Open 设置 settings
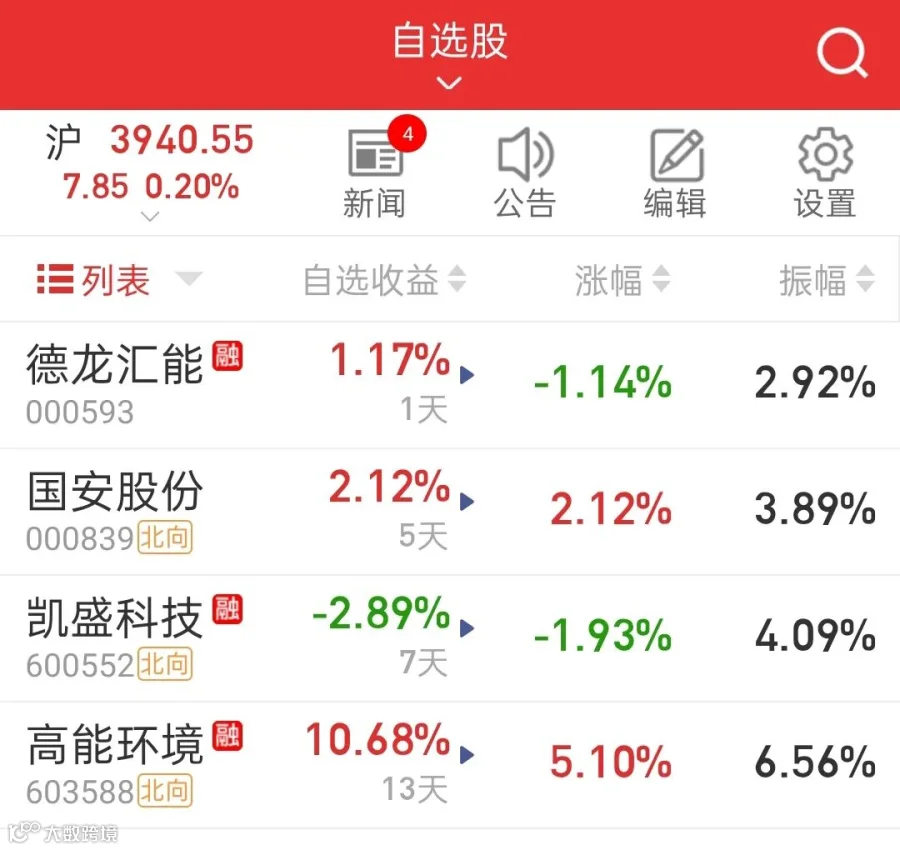 pyautogui.click(x=825, y=173)
